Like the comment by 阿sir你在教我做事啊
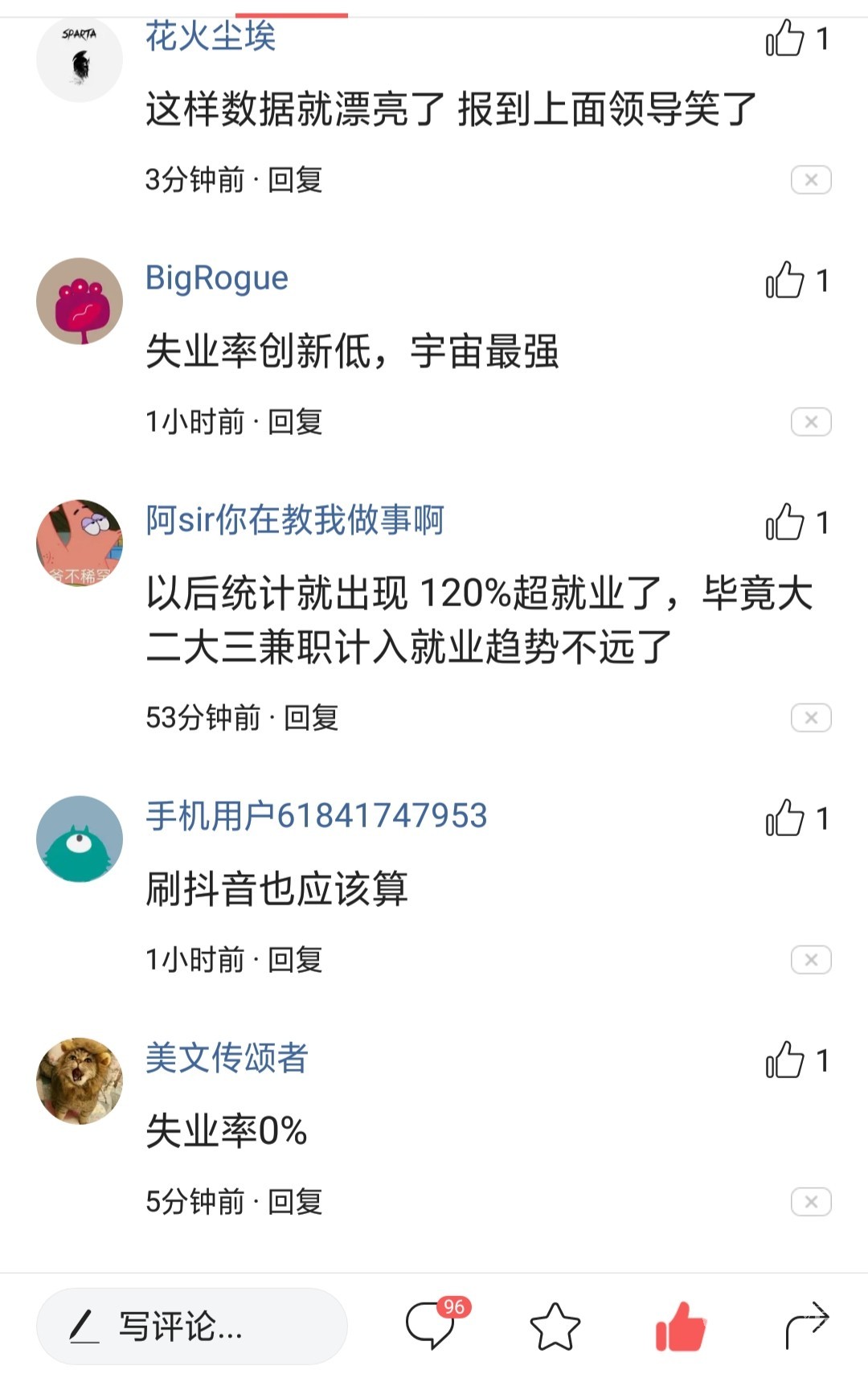 785,523
